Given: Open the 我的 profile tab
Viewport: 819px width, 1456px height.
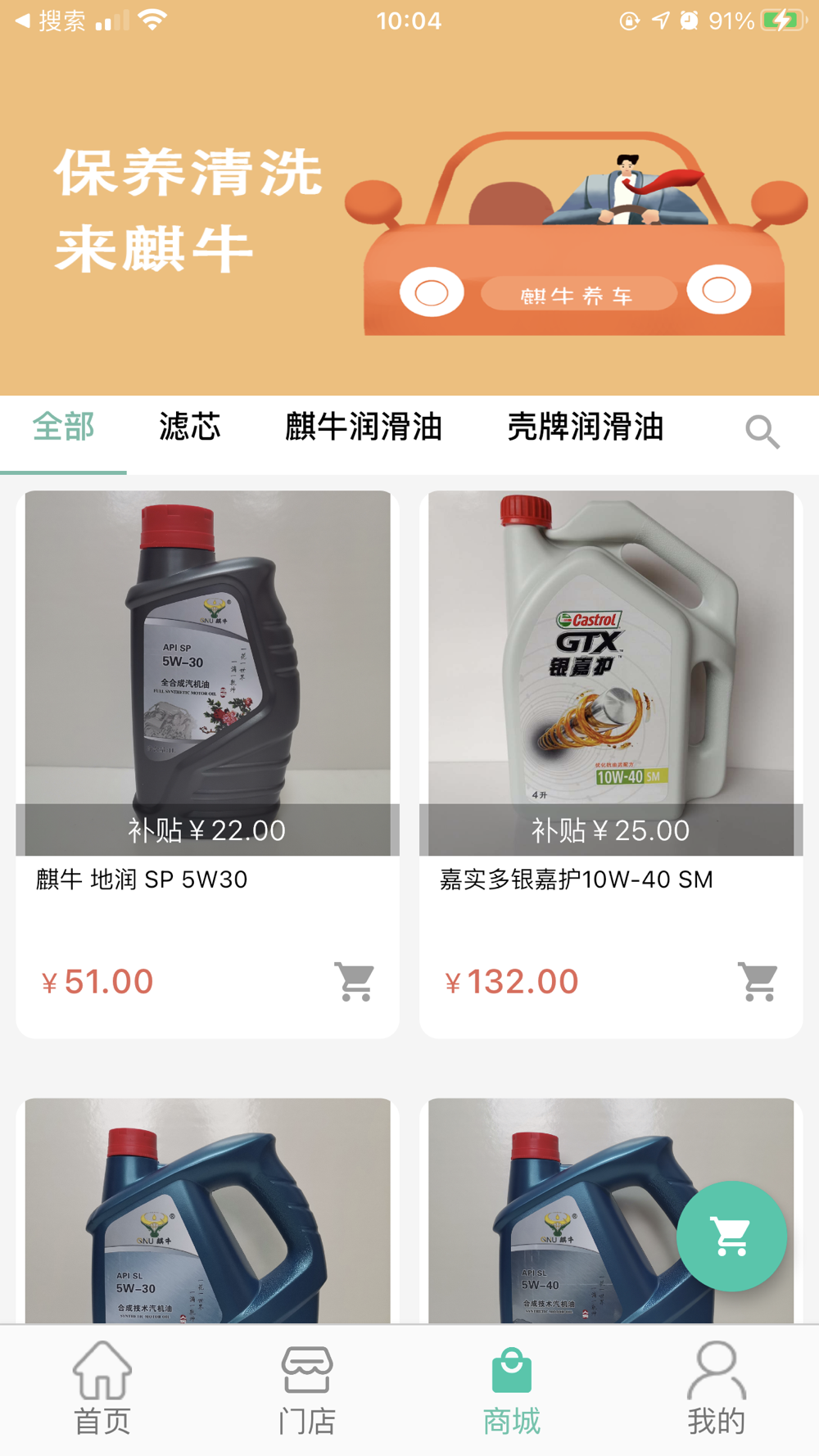Looking at the screenshot, I should [717, 1387].
